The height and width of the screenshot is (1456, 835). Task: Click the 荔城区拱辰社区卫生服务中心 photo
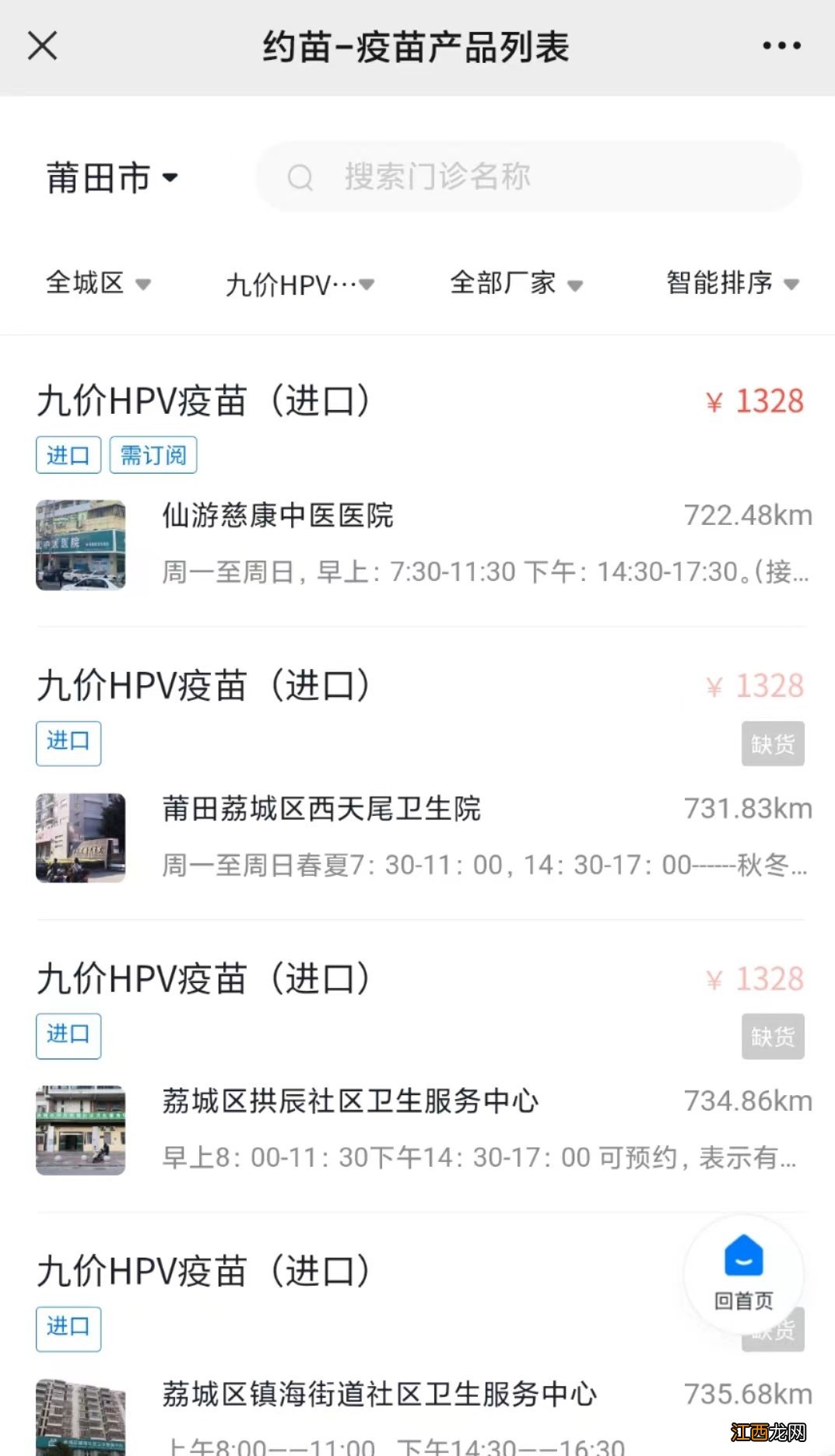click(80, 1130)
